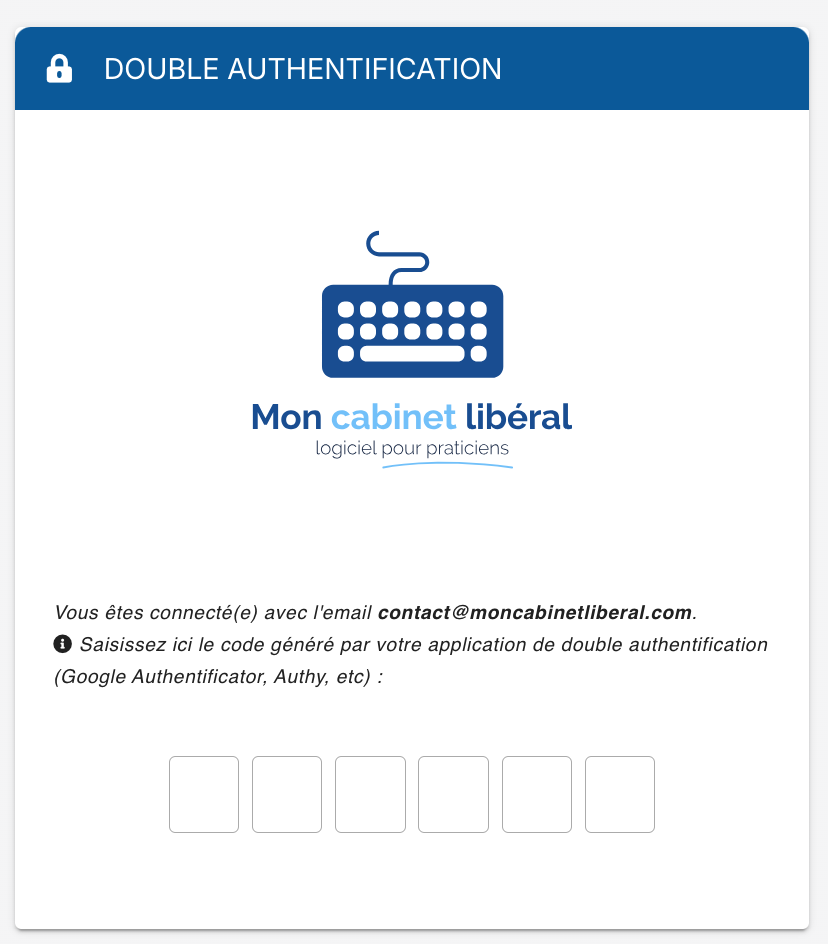The image size is (828, 944).
Task: Tap the sixth and last code box
Action: tap(620, 794)
